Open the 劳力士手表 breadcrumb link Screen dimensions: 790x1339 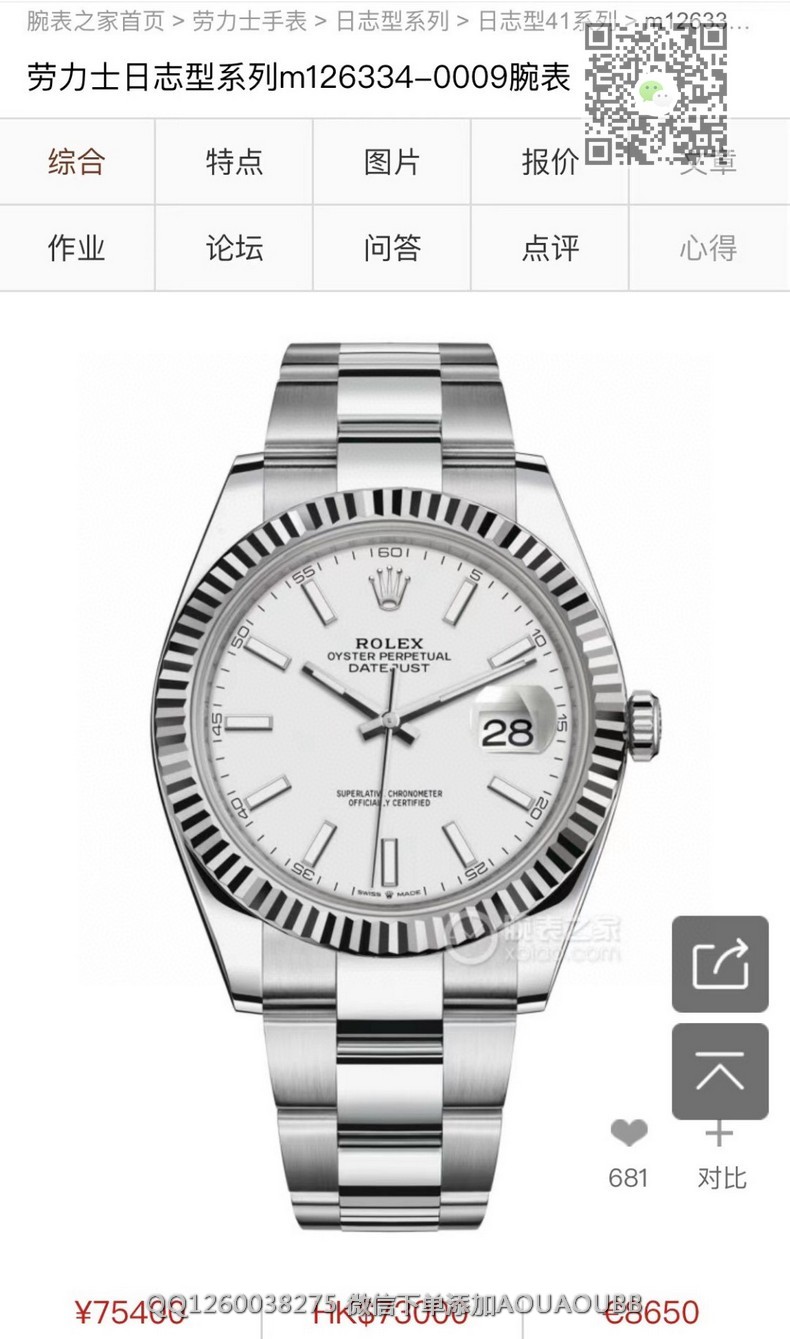click(249, 21)
